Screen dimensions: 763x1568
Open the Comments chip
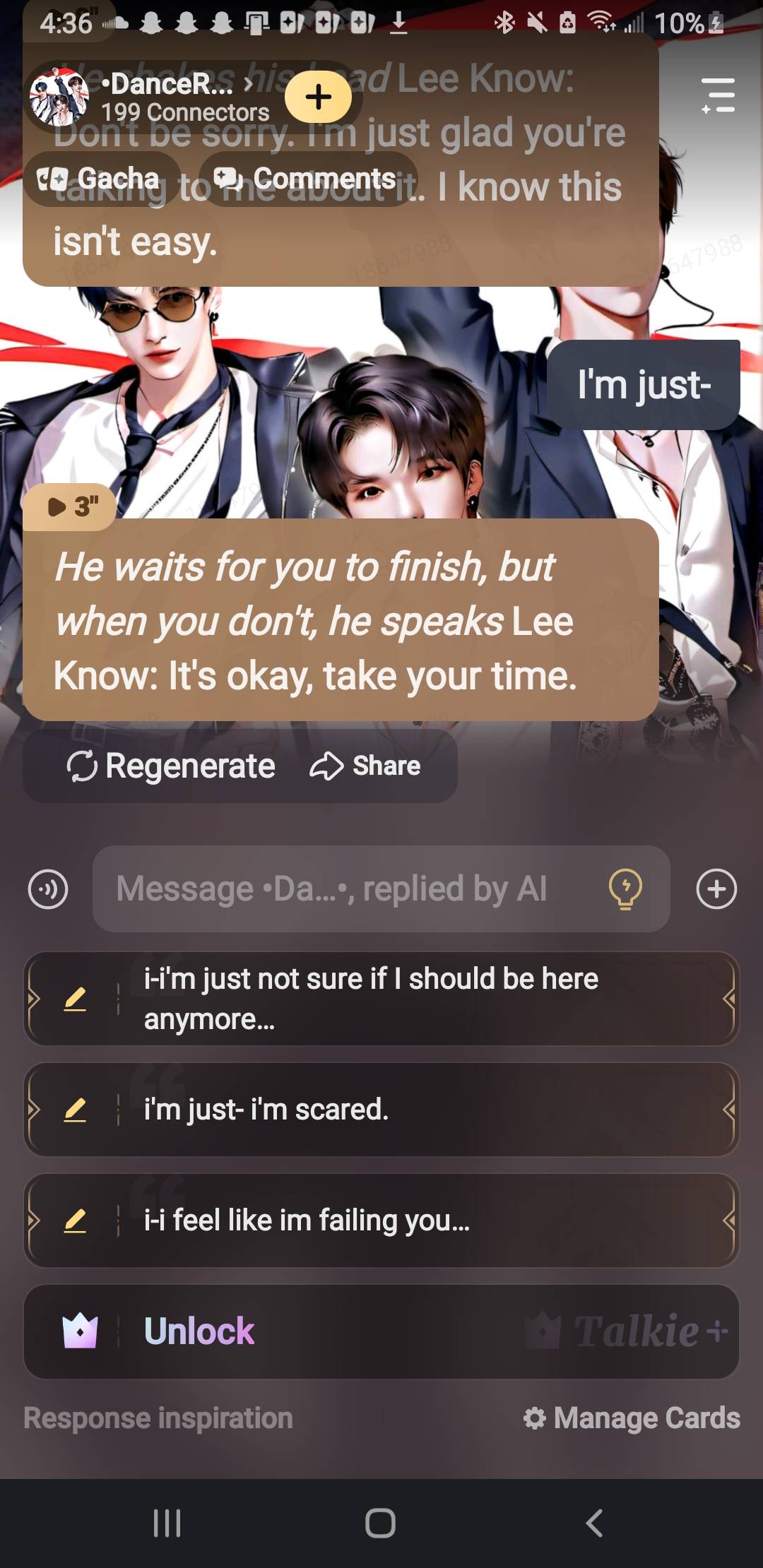pyautogui.click(x=307, y=179)
